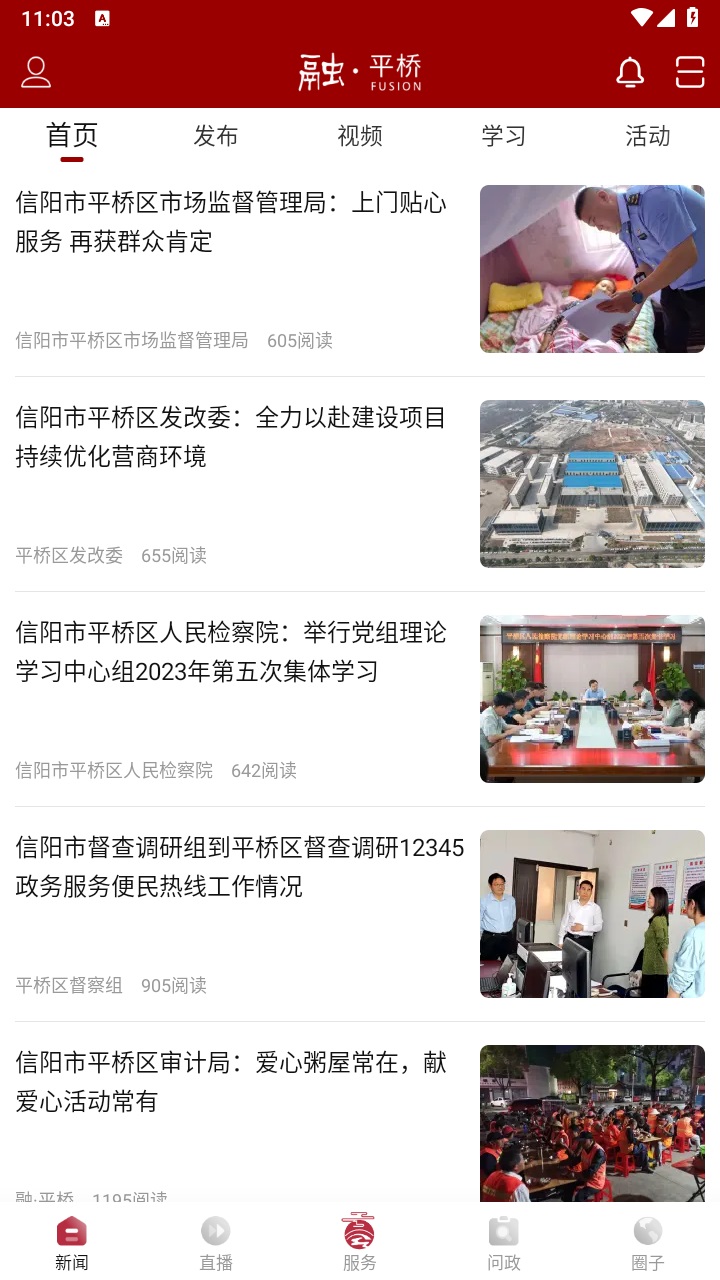Select the 直播 (Live) bottom navigation icon
Screen dimensions: 720x1280
click(216, 1240)
